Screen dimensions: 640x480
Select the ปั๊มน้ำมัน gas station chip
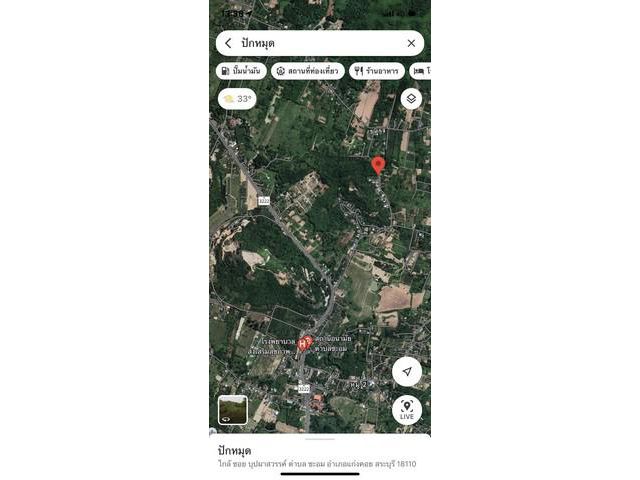tap(240, 71)
